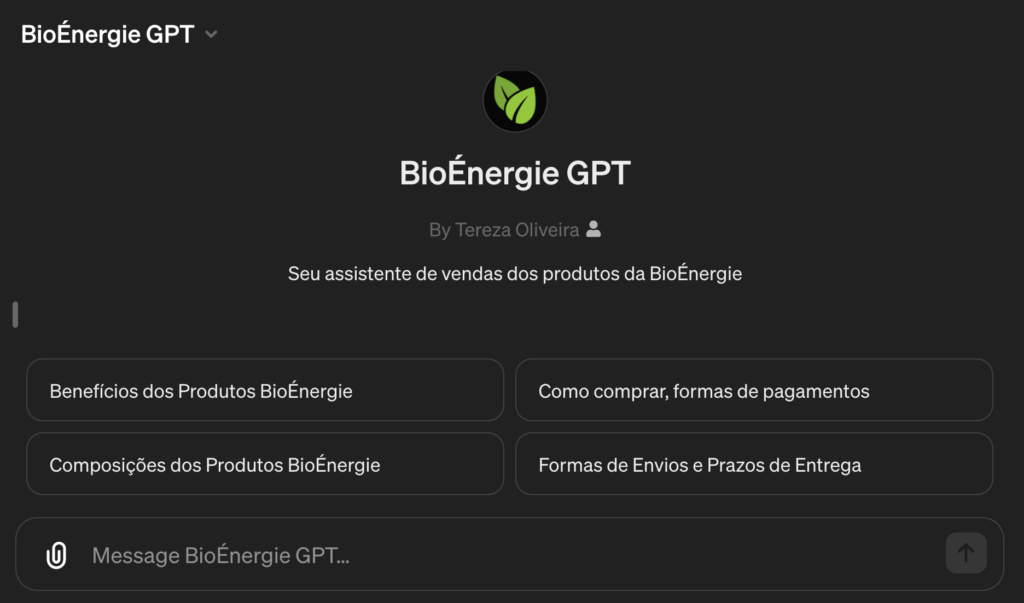Select Benefícios dos Produtos BioÉnergie suggestion

[x=265, y=390]
